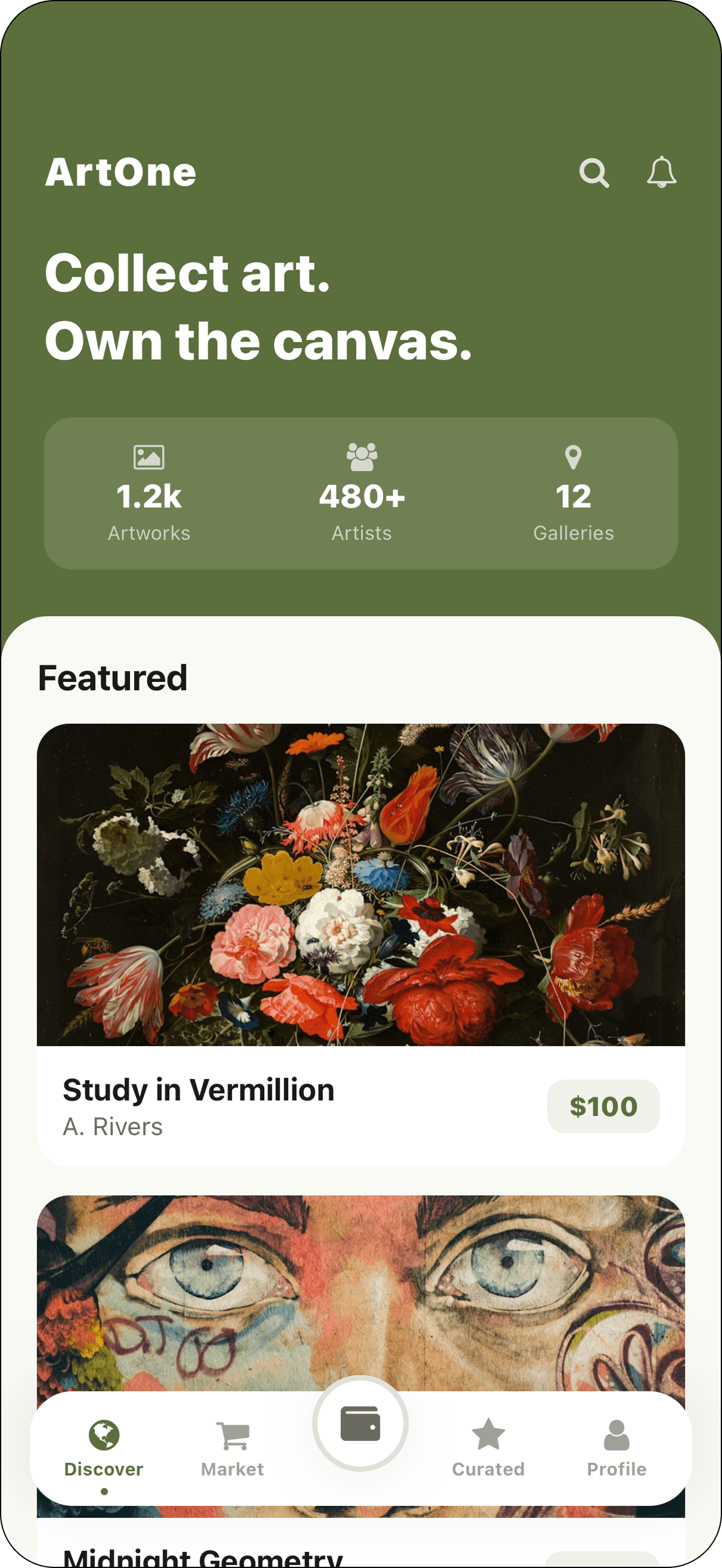Go to the Curated tab
Screen dimensions: 722x1568
488,1449
